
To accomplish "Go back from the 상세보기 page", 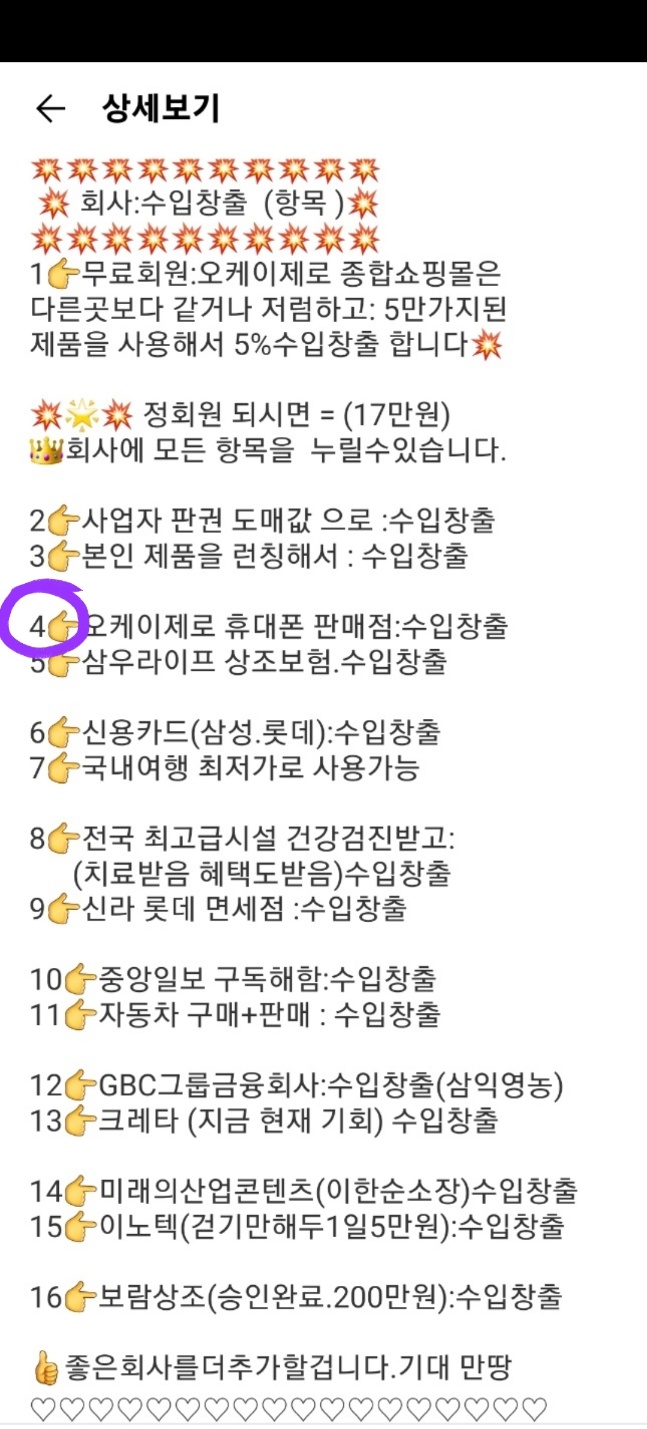I will tap(50, 109).
